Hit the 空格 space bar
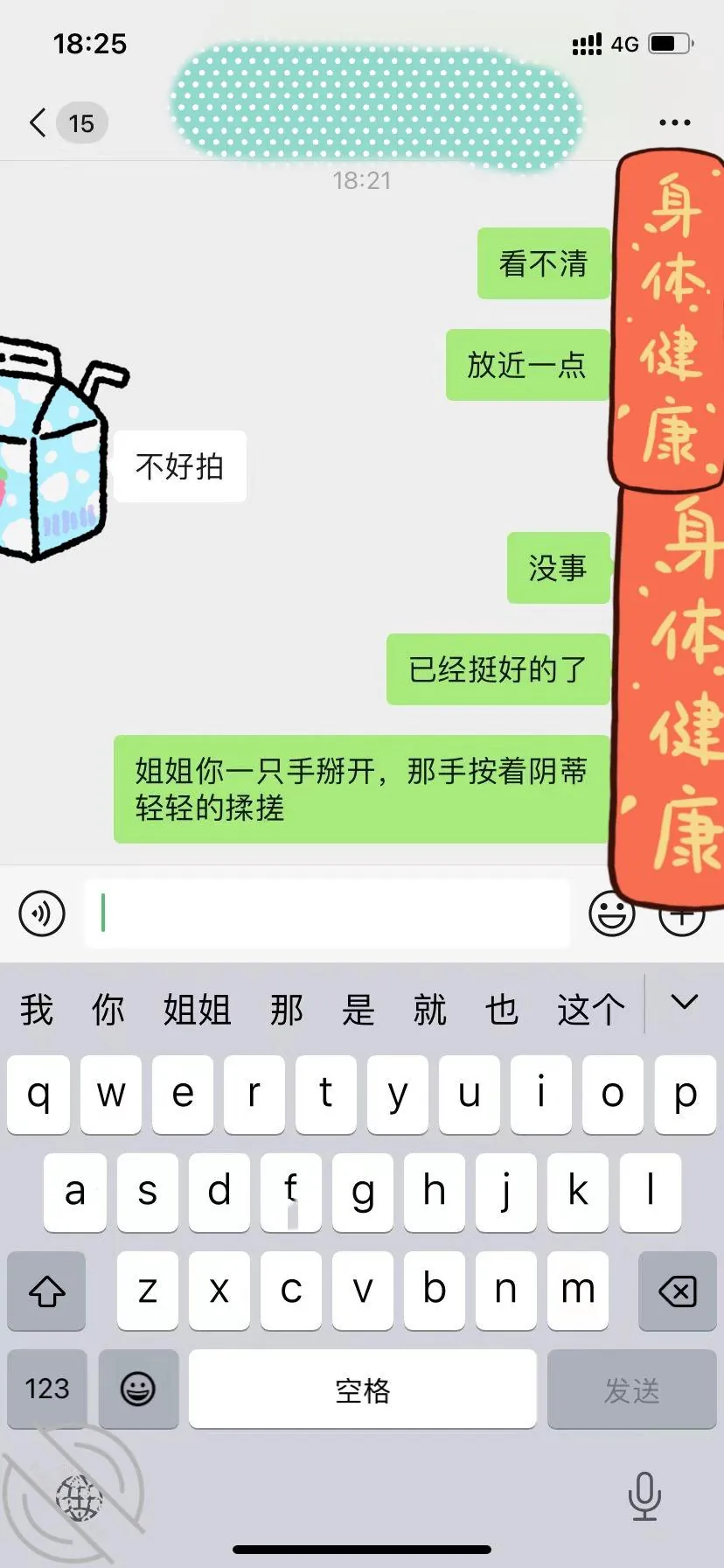Image resolution: width=724 pixels, height=1568 pixels. coord(363,1389)
